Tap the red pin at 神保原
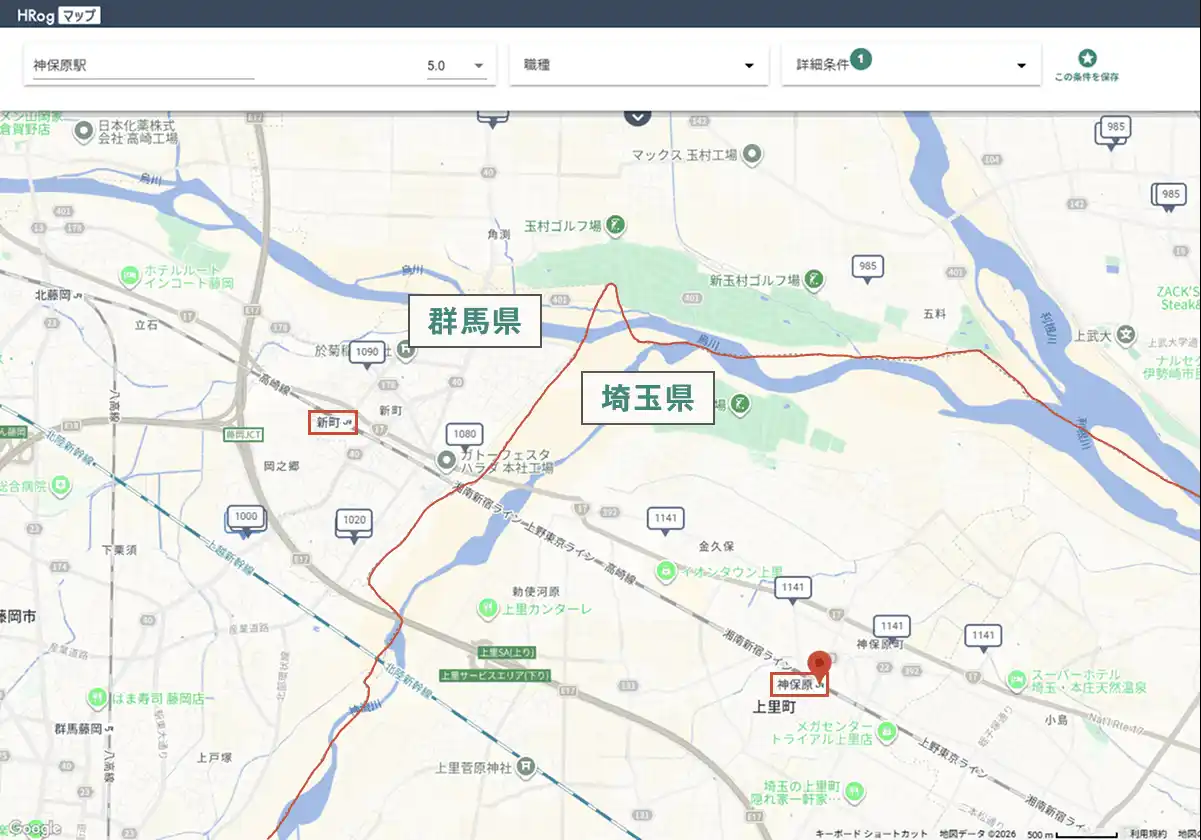This screenshot has height=840, width=1201. pyautogui.click(x=819, y=663)
